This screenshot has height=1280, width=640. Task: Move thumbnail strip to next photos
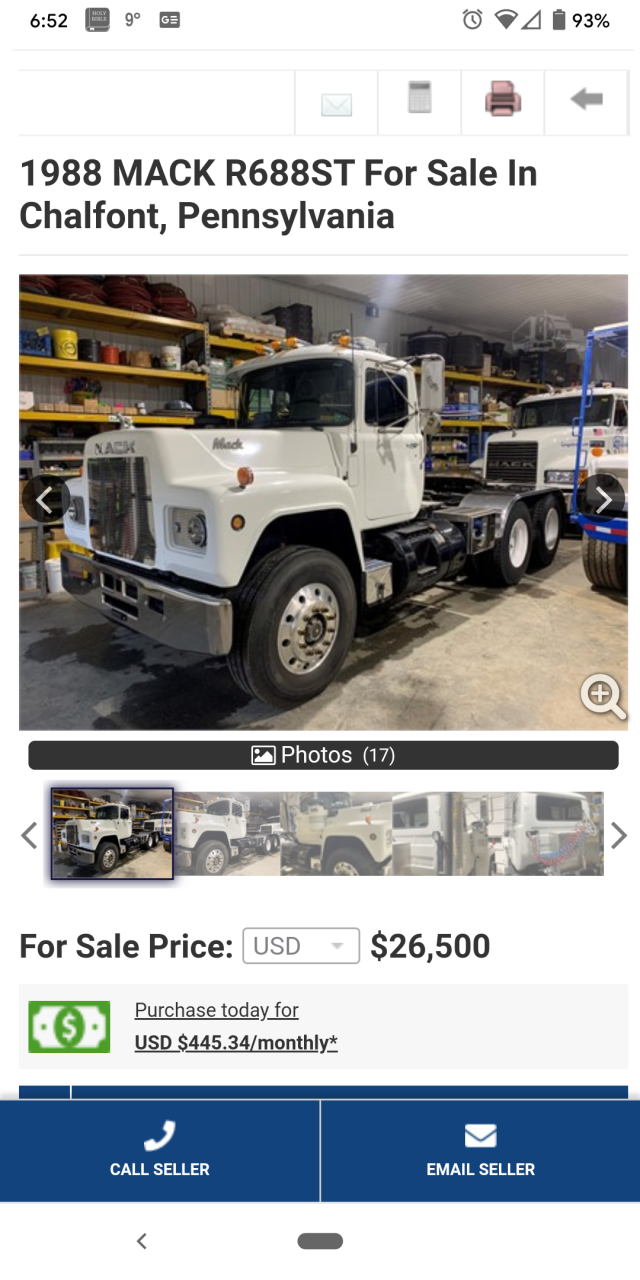(618, 835)
